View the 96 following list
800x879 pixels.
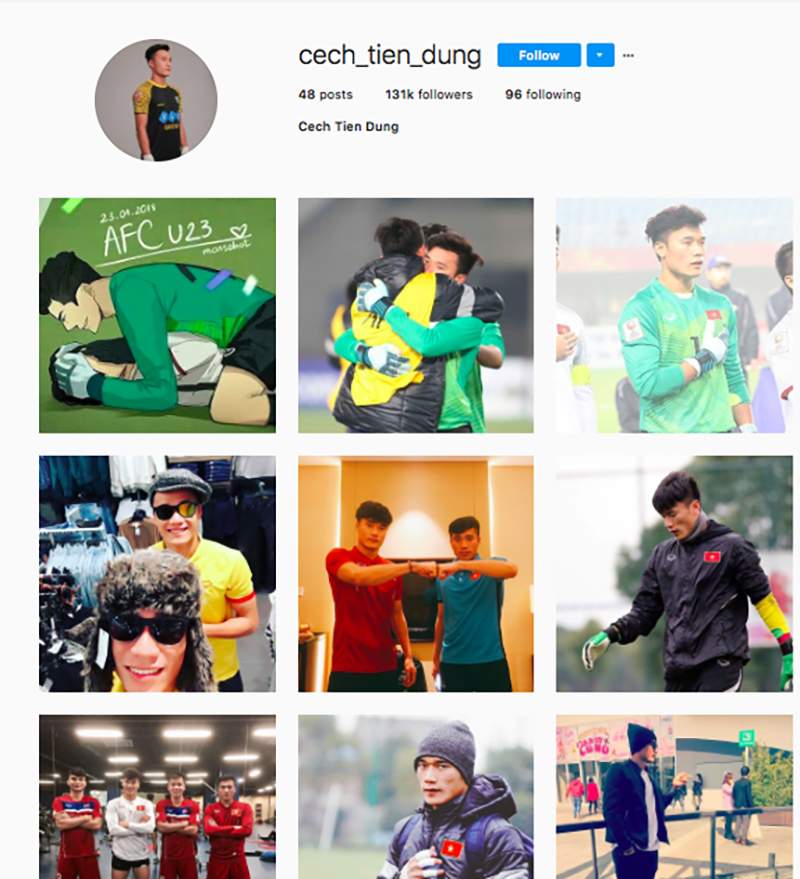[x=542, y=95]
